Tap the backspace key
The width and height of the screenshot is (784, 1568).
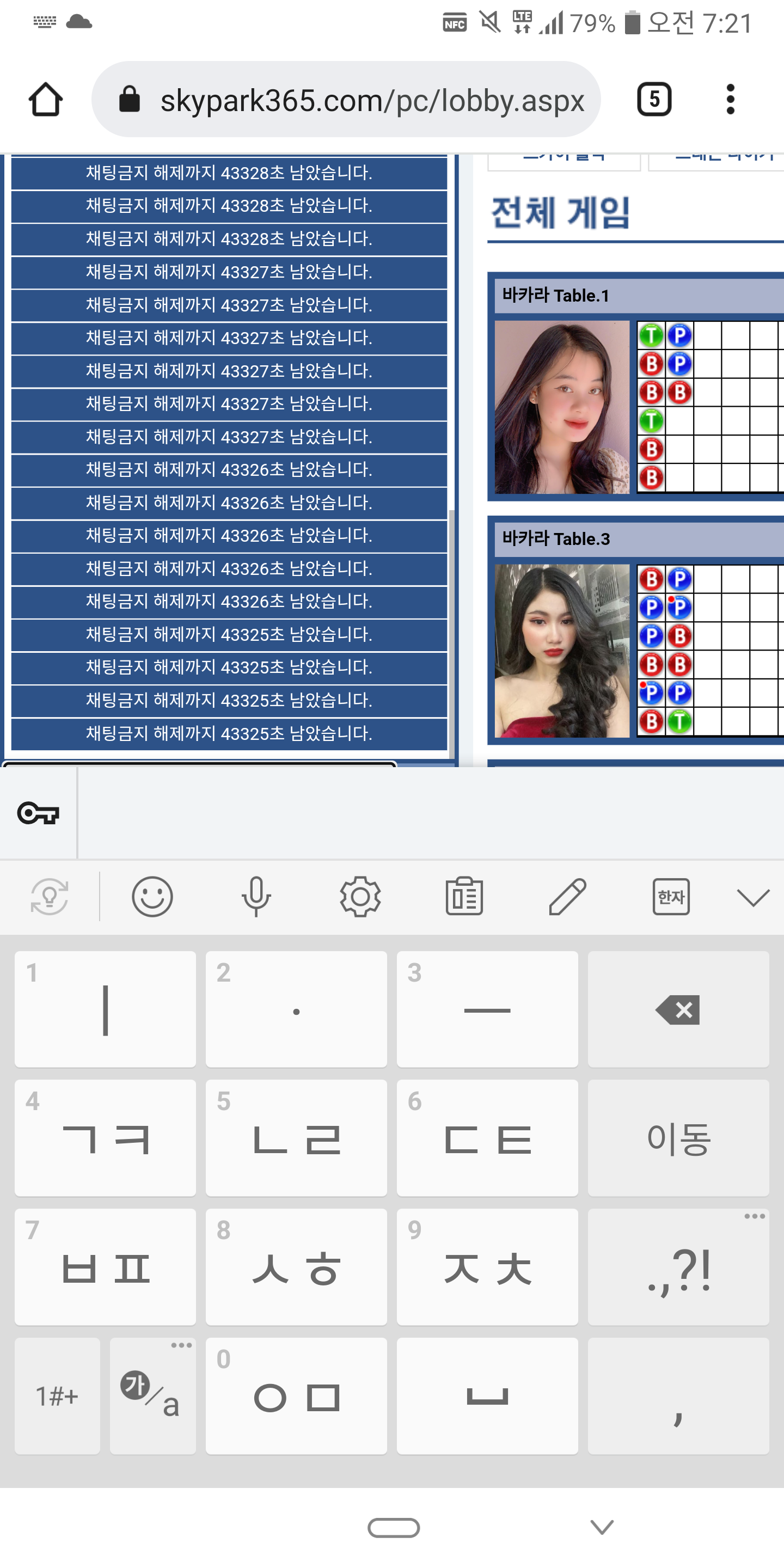click(678, 1009)
